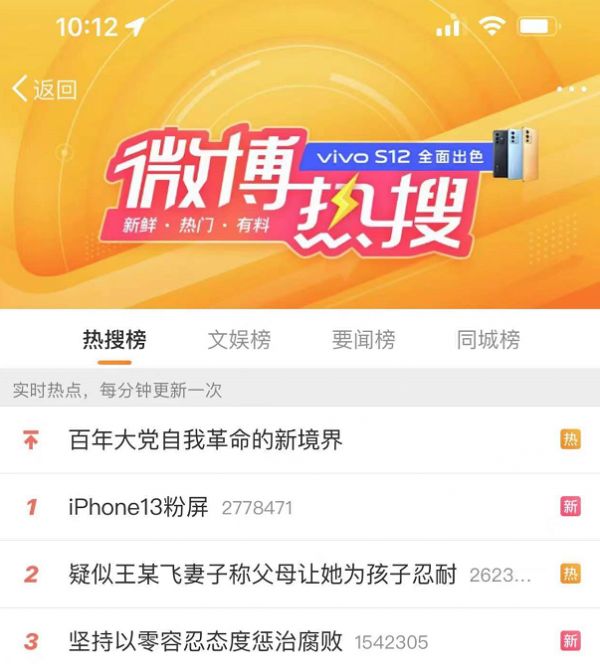The image size is (600, 669).
Task: Open topic 坚持以零容忍态度惩治腐败
Action: click(205, 641)
